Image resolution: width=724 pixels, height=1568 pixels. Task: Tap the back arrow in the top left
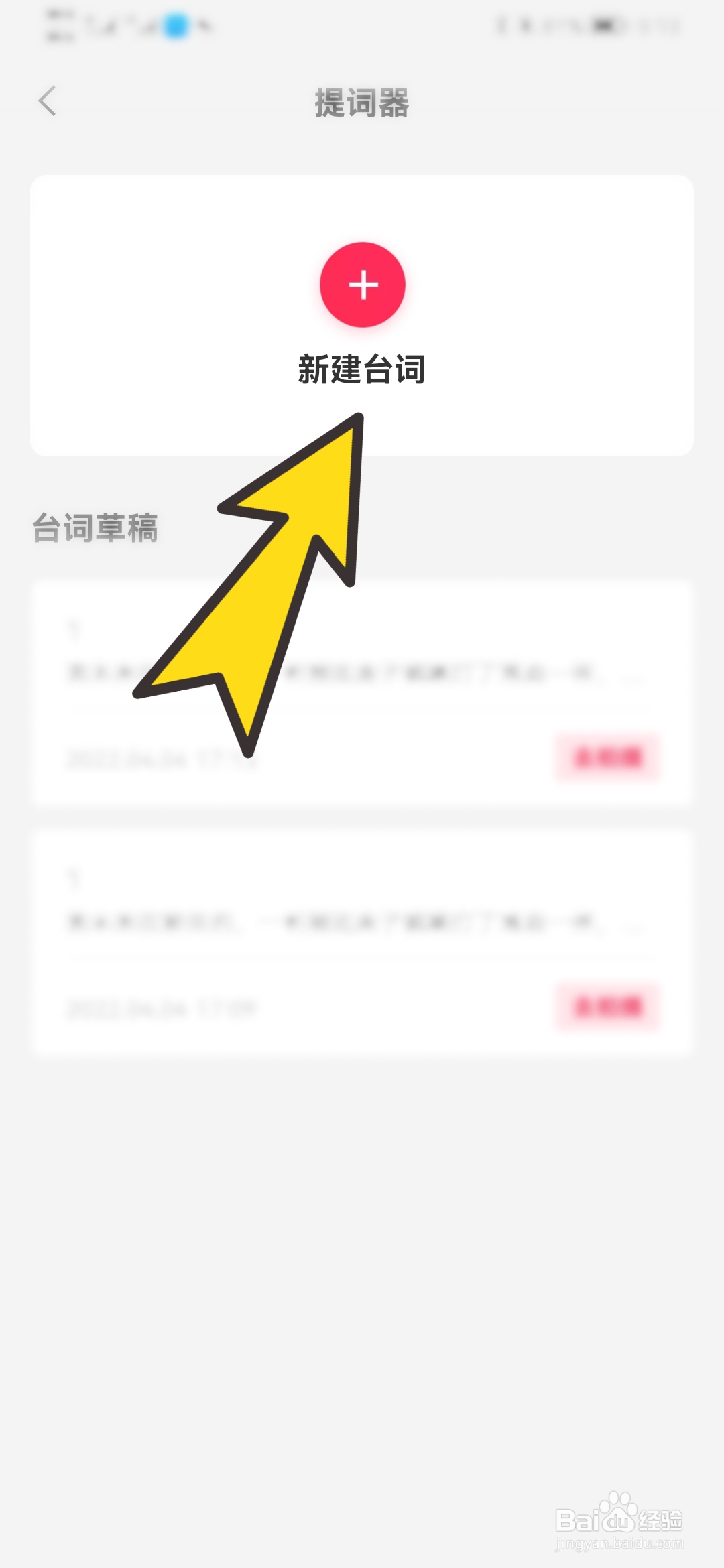click(47, 102)
